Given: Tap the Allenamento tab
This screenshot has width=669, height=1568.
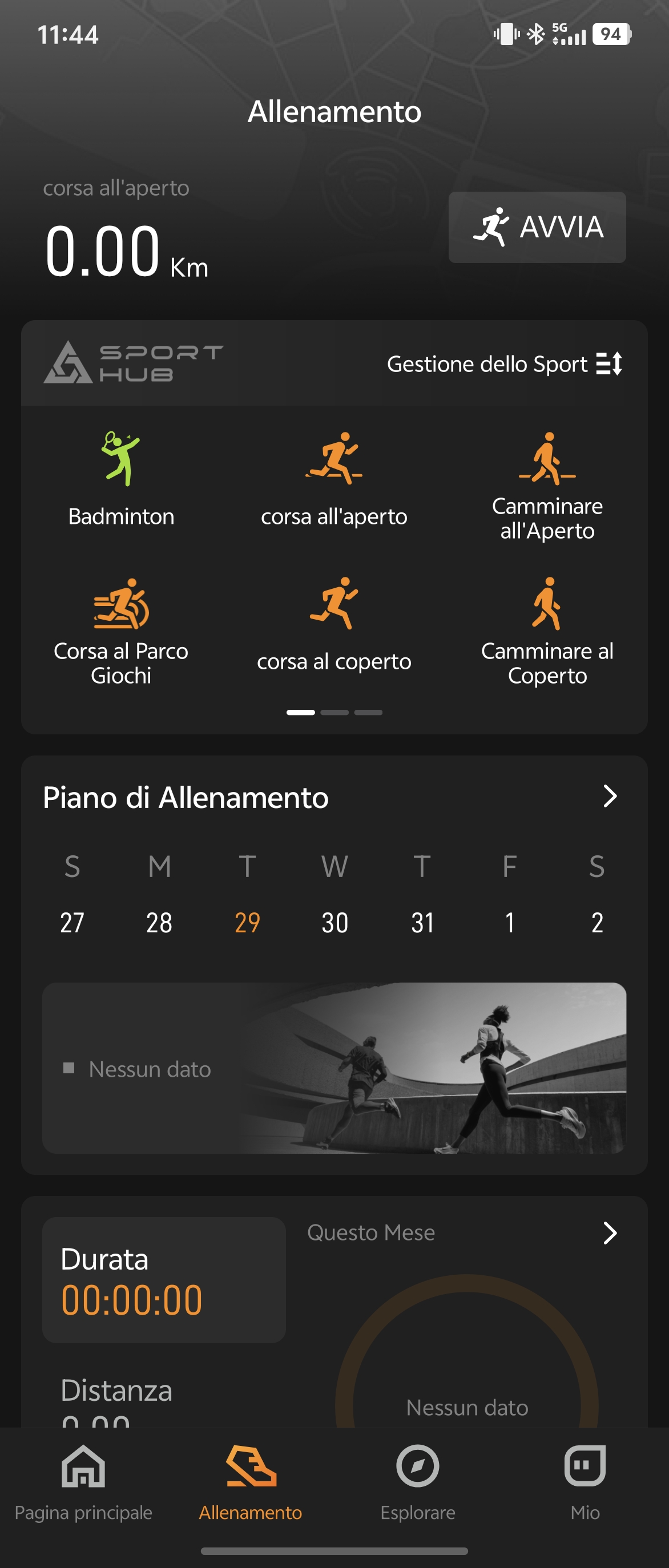Looking at the screenshot, I should (250, 1480).
